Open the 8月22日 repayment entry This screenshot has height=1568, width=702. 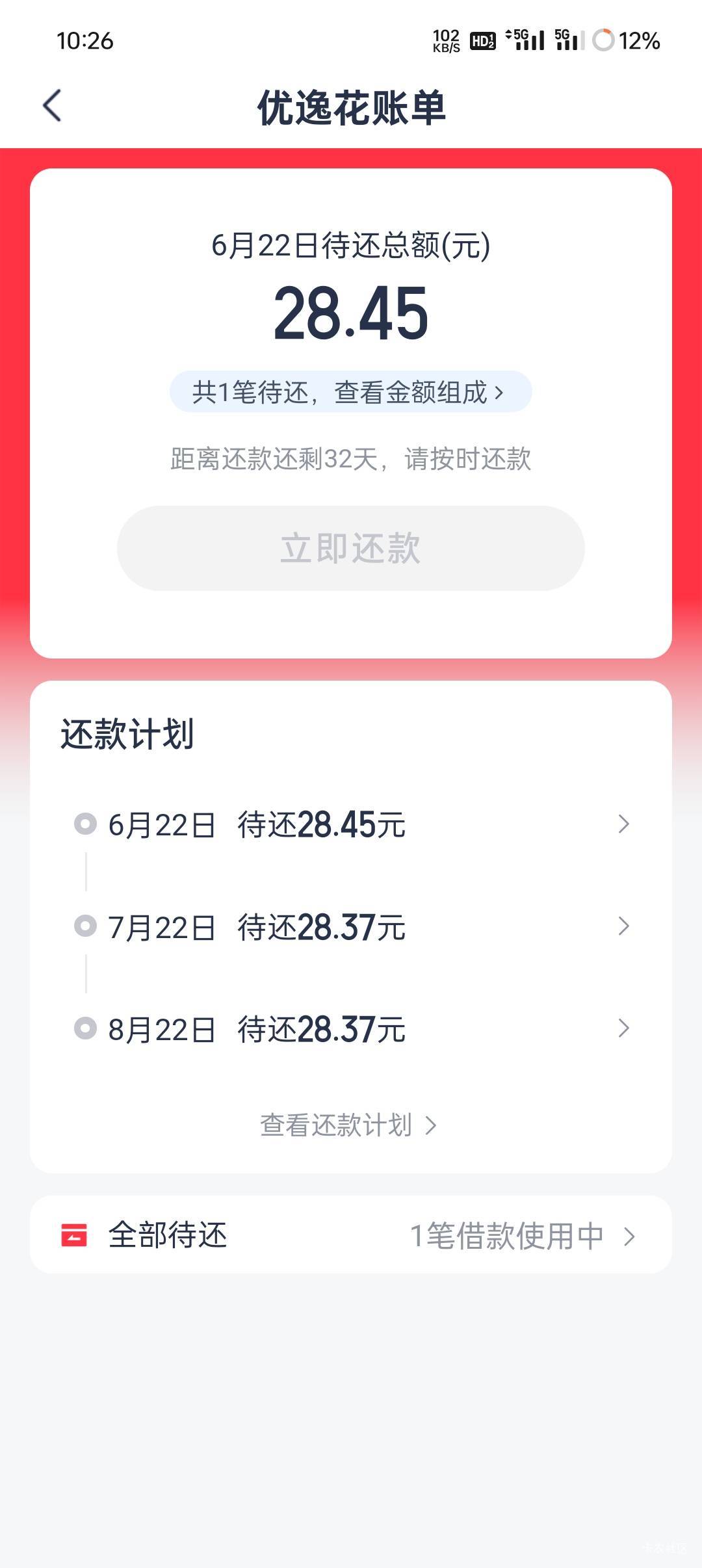[x=351, y=1028]
